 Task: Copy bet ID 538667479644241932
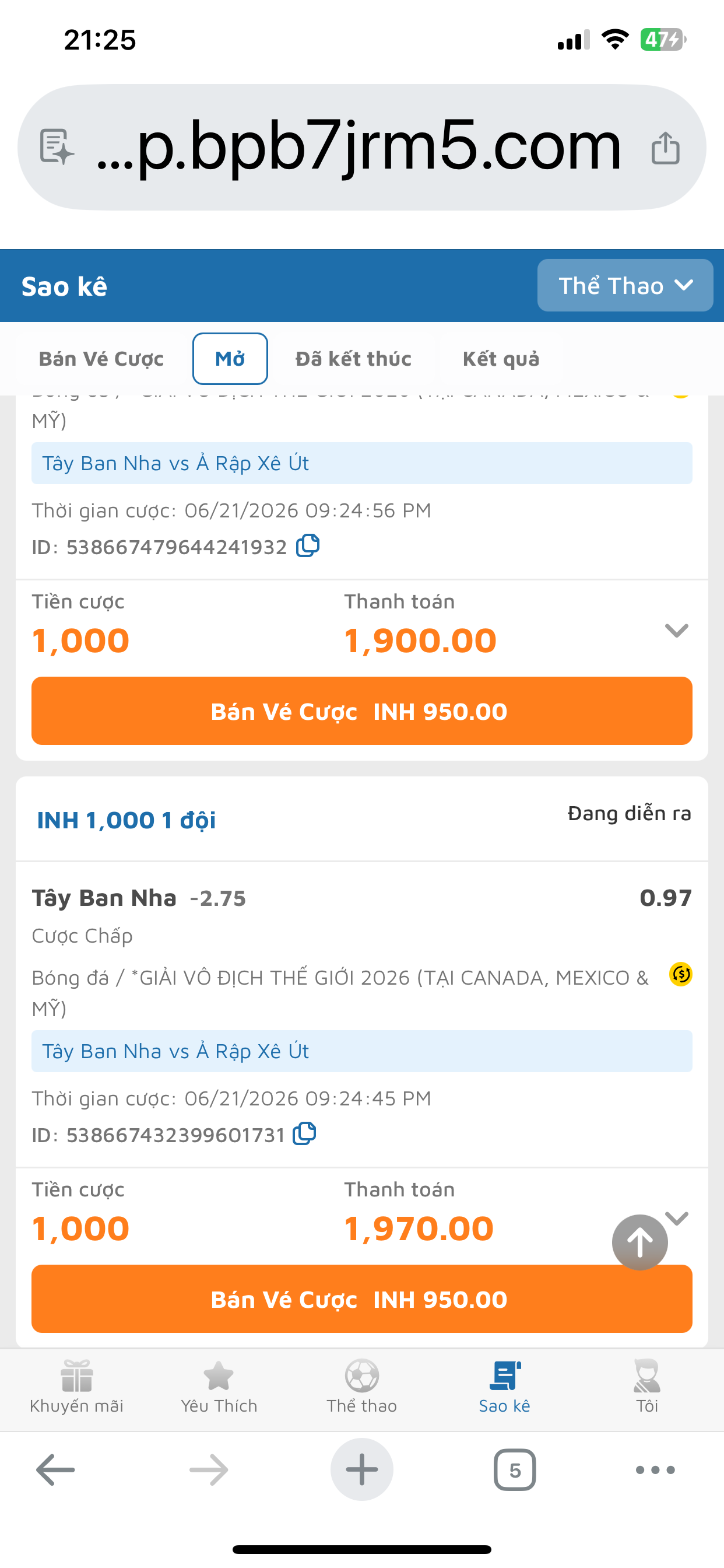click(308, 545)
